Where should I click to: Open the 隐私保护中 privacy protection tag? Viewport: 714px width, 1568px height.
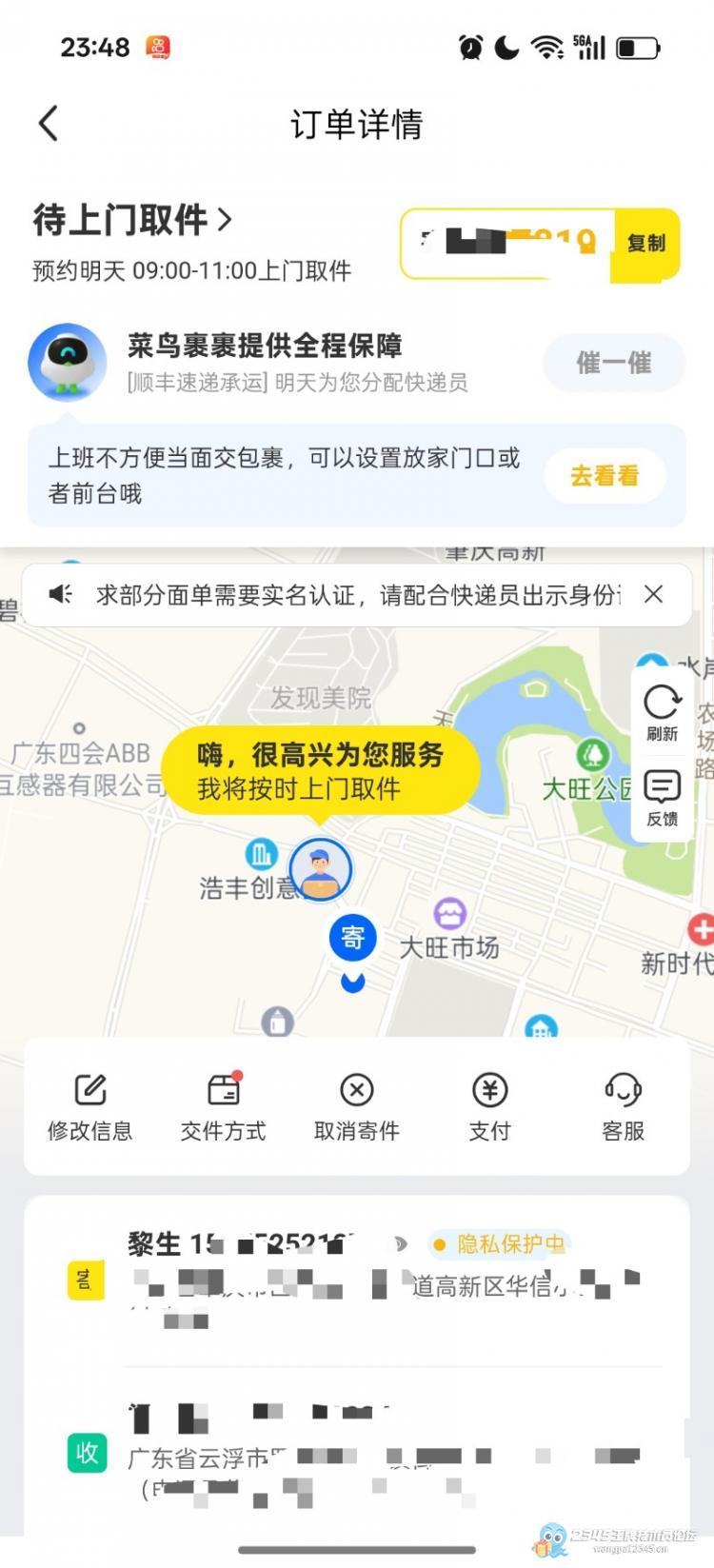[500, 1243]
